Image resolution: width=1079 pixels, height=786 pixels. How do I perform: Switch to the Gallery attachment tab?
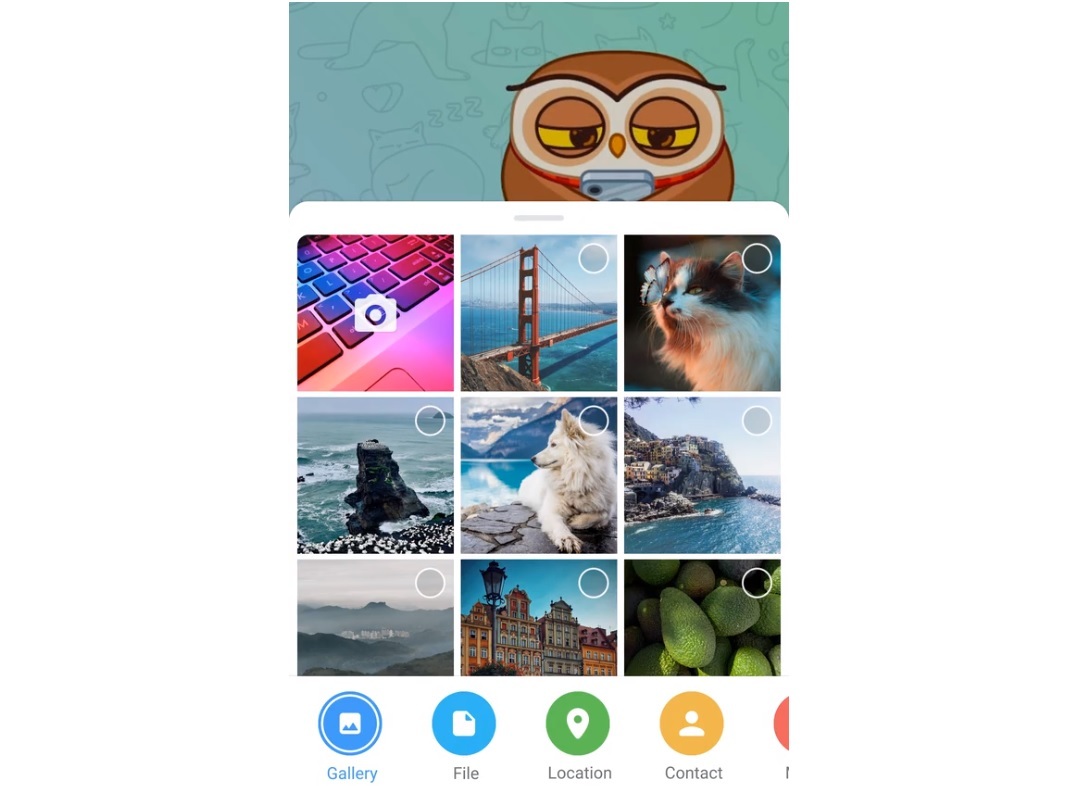coord(350,723)
